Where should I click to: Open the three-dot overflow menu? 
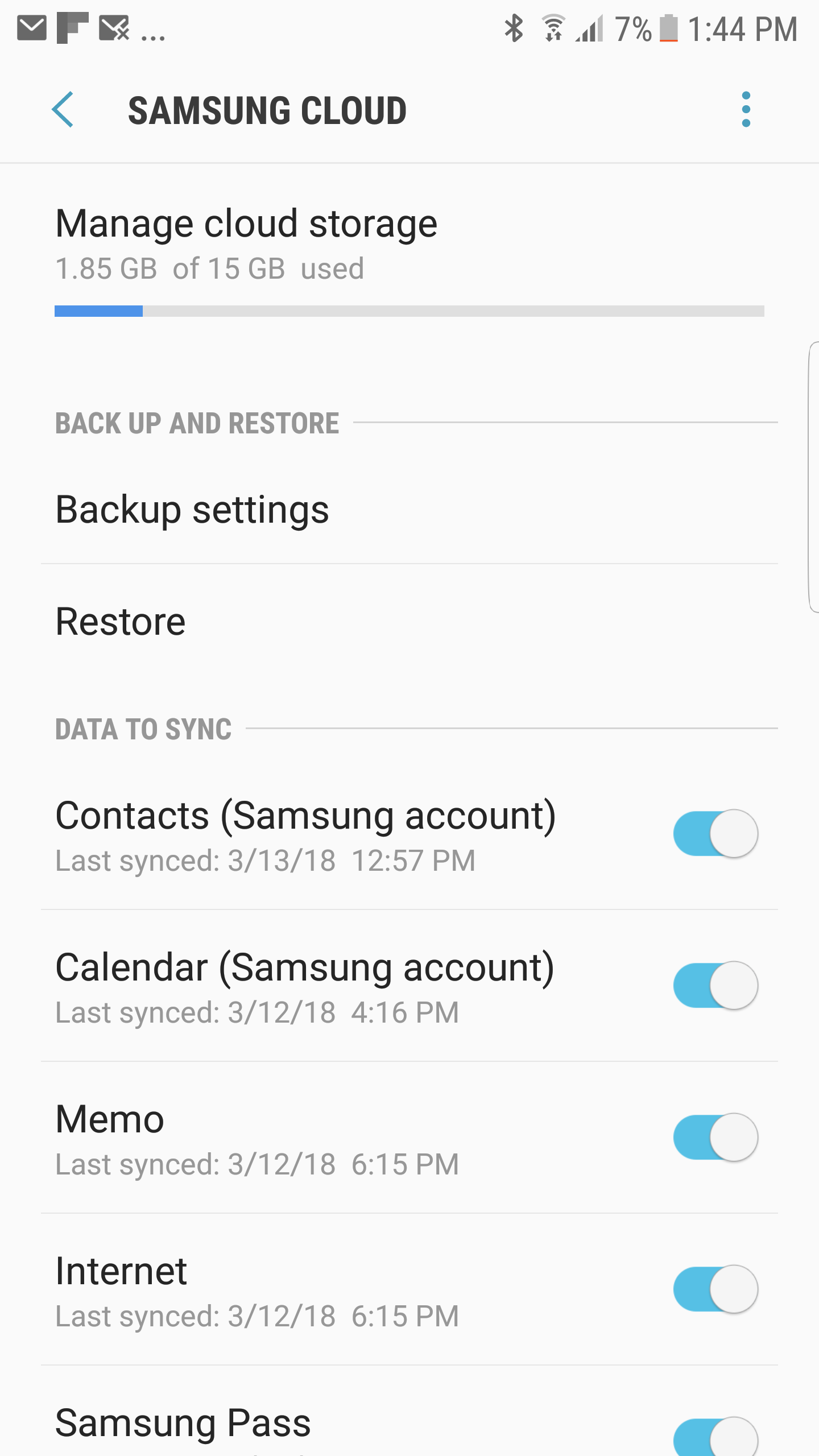(746, 109)
